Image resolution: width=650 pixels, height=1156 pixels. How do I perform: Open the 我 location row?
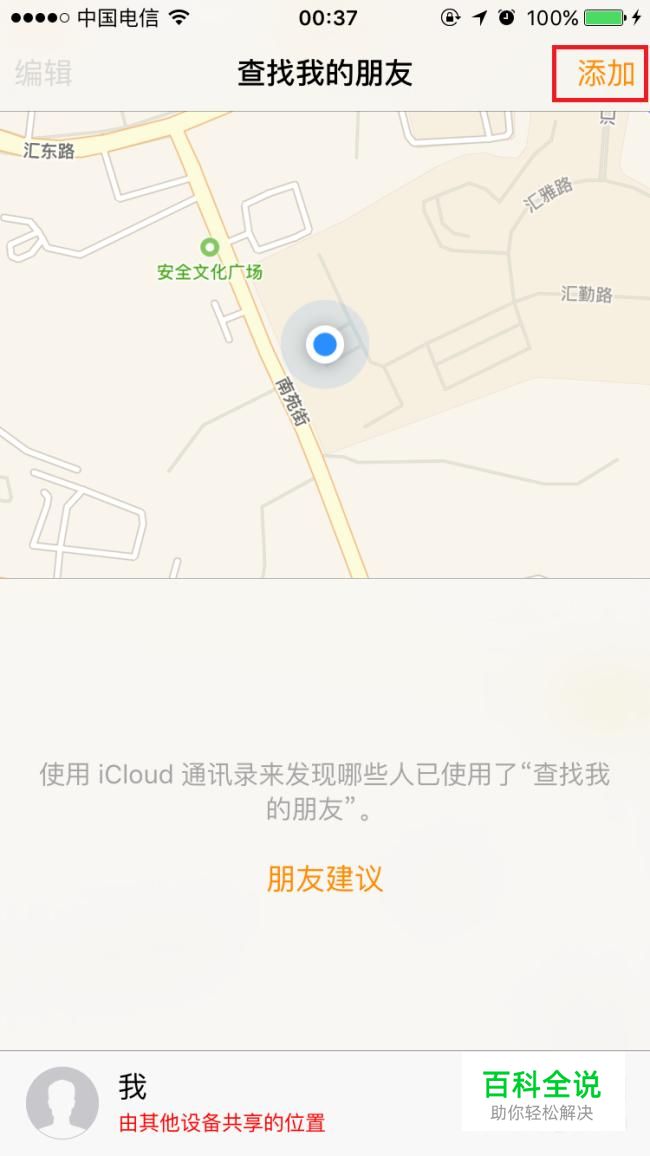pos(325,1103)
